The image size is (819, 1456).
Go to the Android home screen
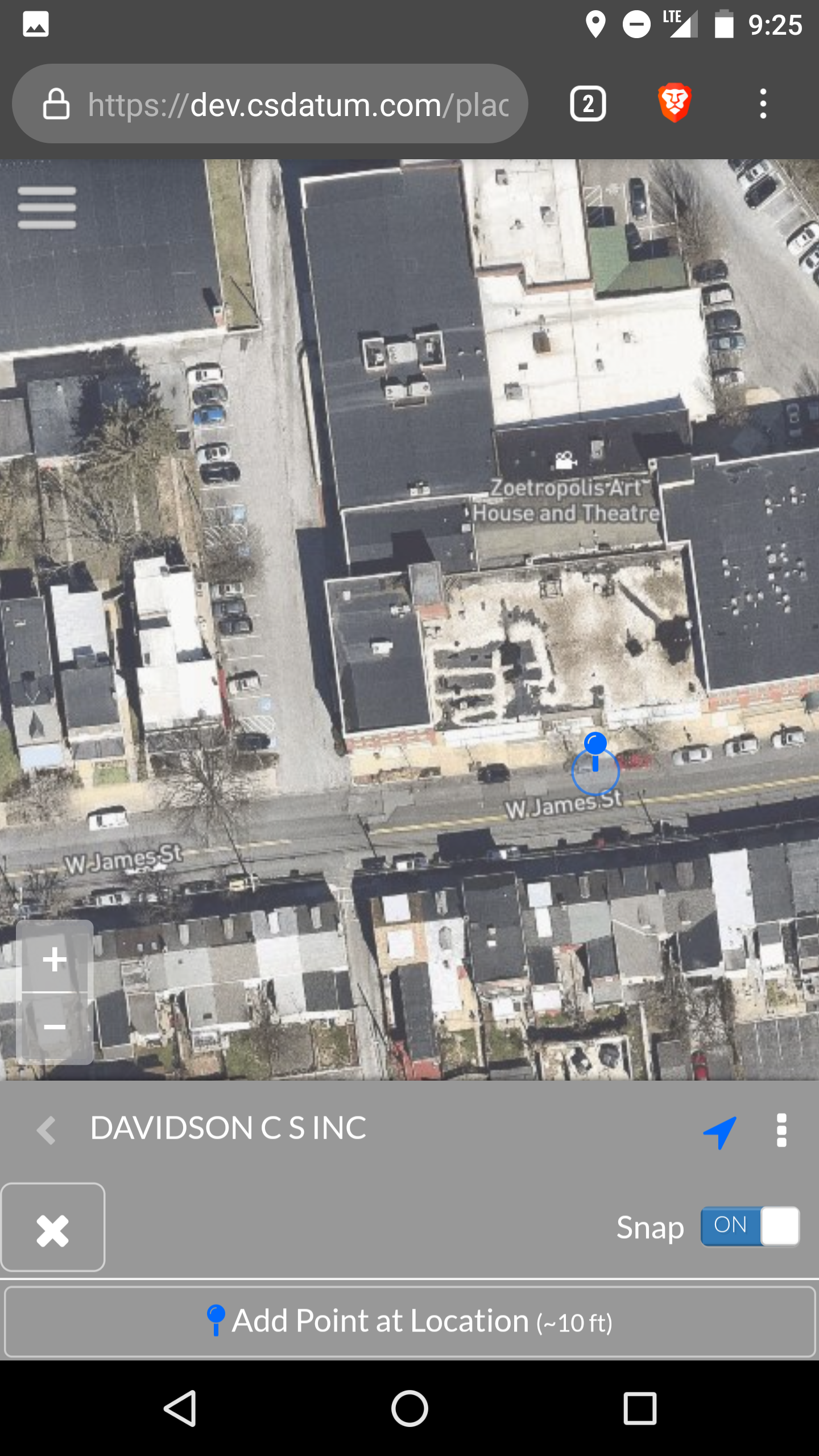[x=409, y=1408]
